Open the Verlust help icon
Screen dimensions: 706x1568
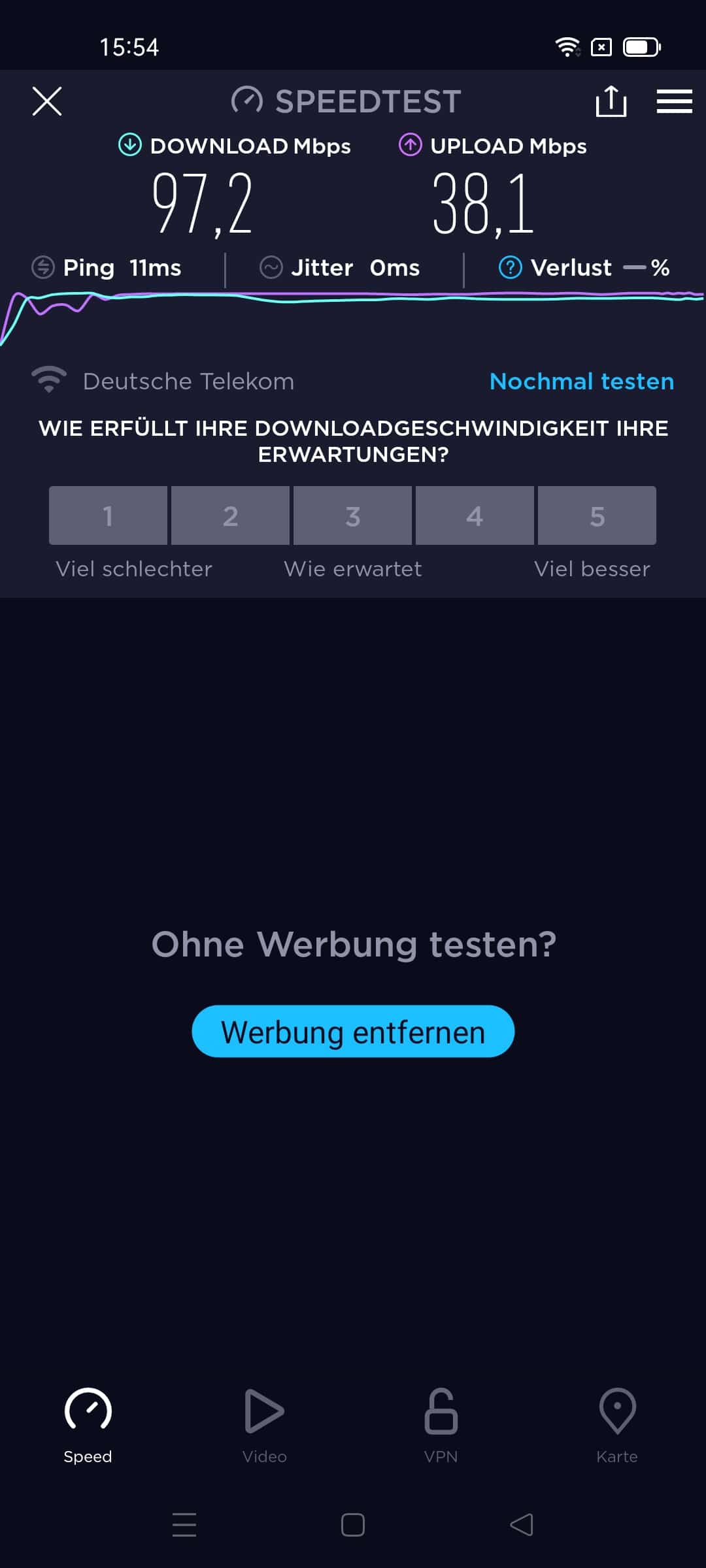(511, 267)
